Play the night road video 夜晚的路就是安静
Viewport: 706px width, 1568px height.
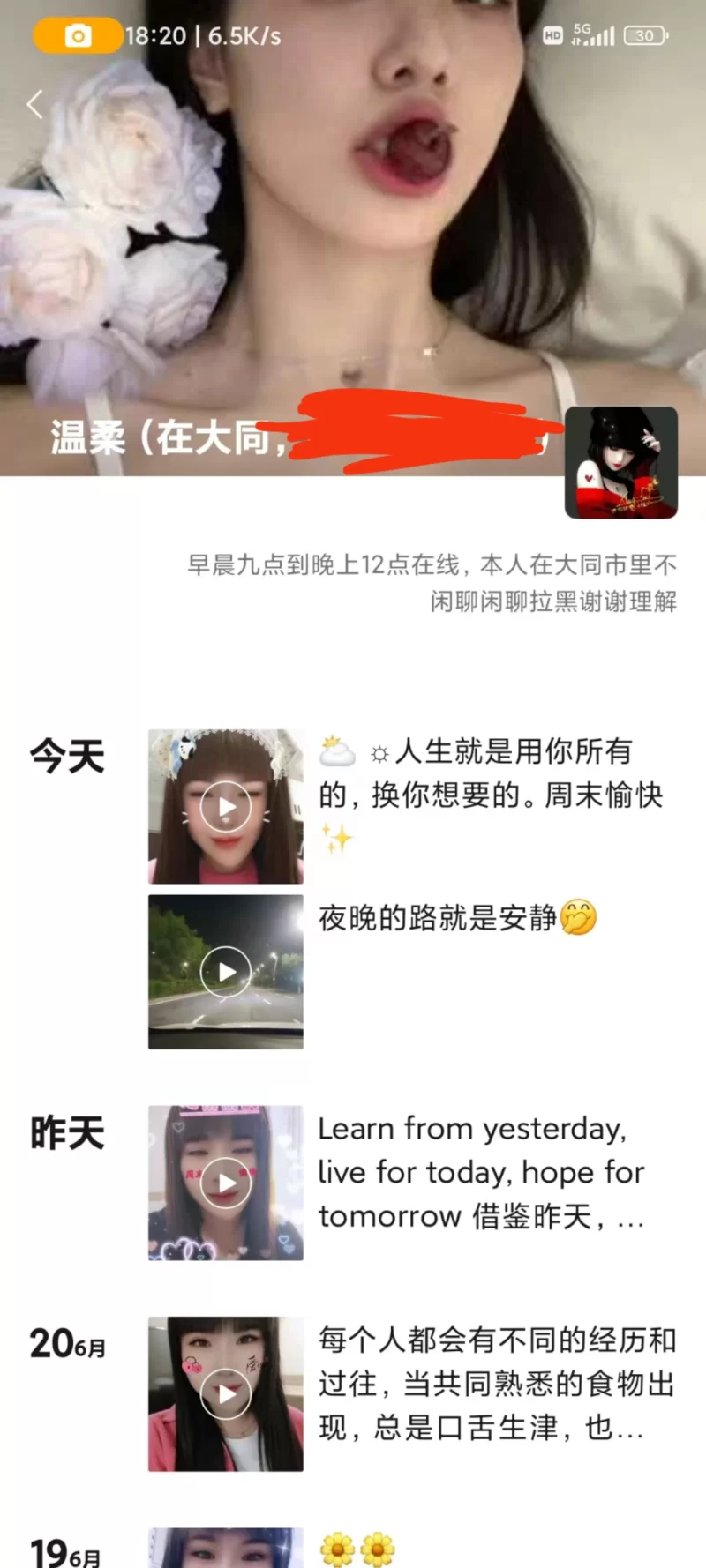[226, 972]
